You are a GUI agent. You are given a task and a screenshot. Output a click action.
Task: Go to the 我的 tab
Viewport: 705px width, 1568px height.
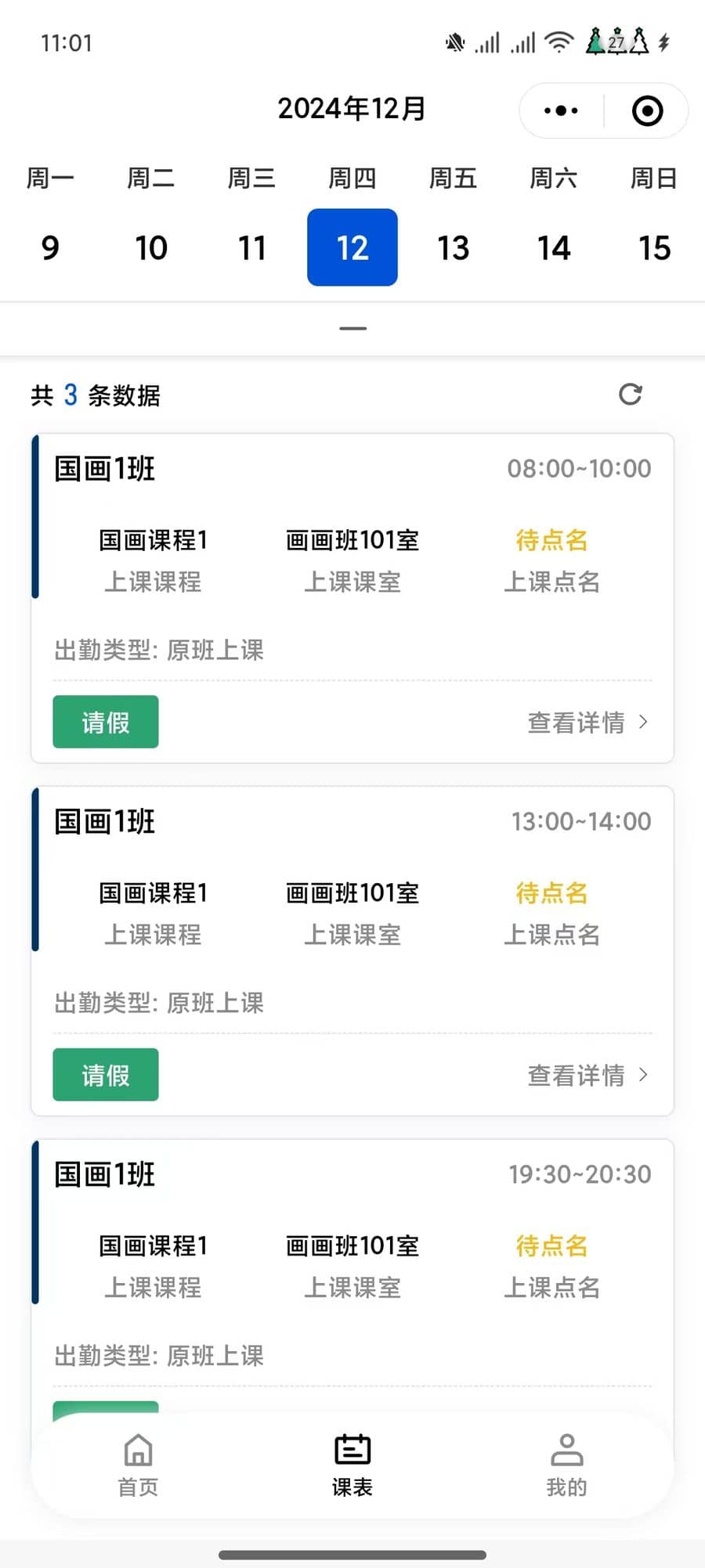[x=566, y=1465]
